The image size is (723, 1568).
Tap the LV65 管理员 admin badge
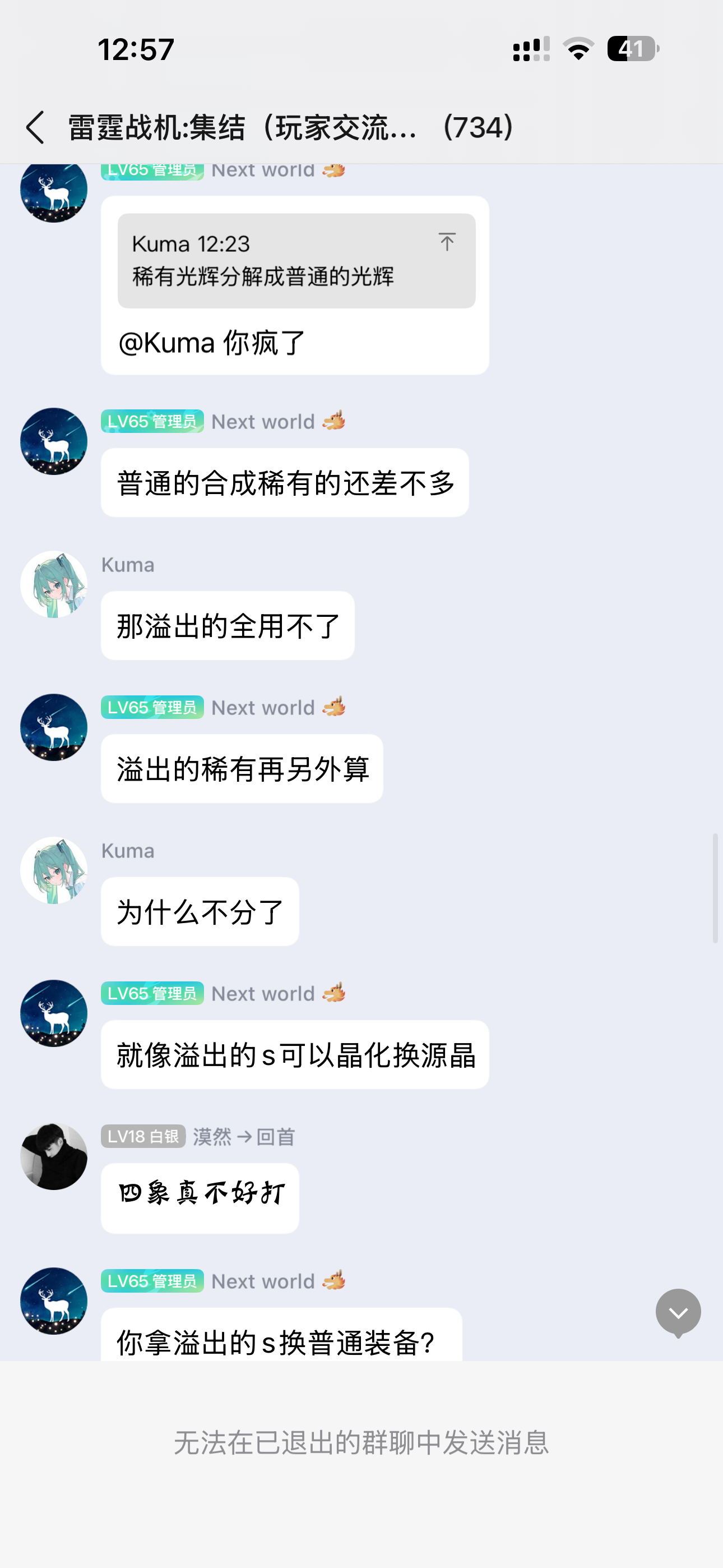[x=151, y=421]
